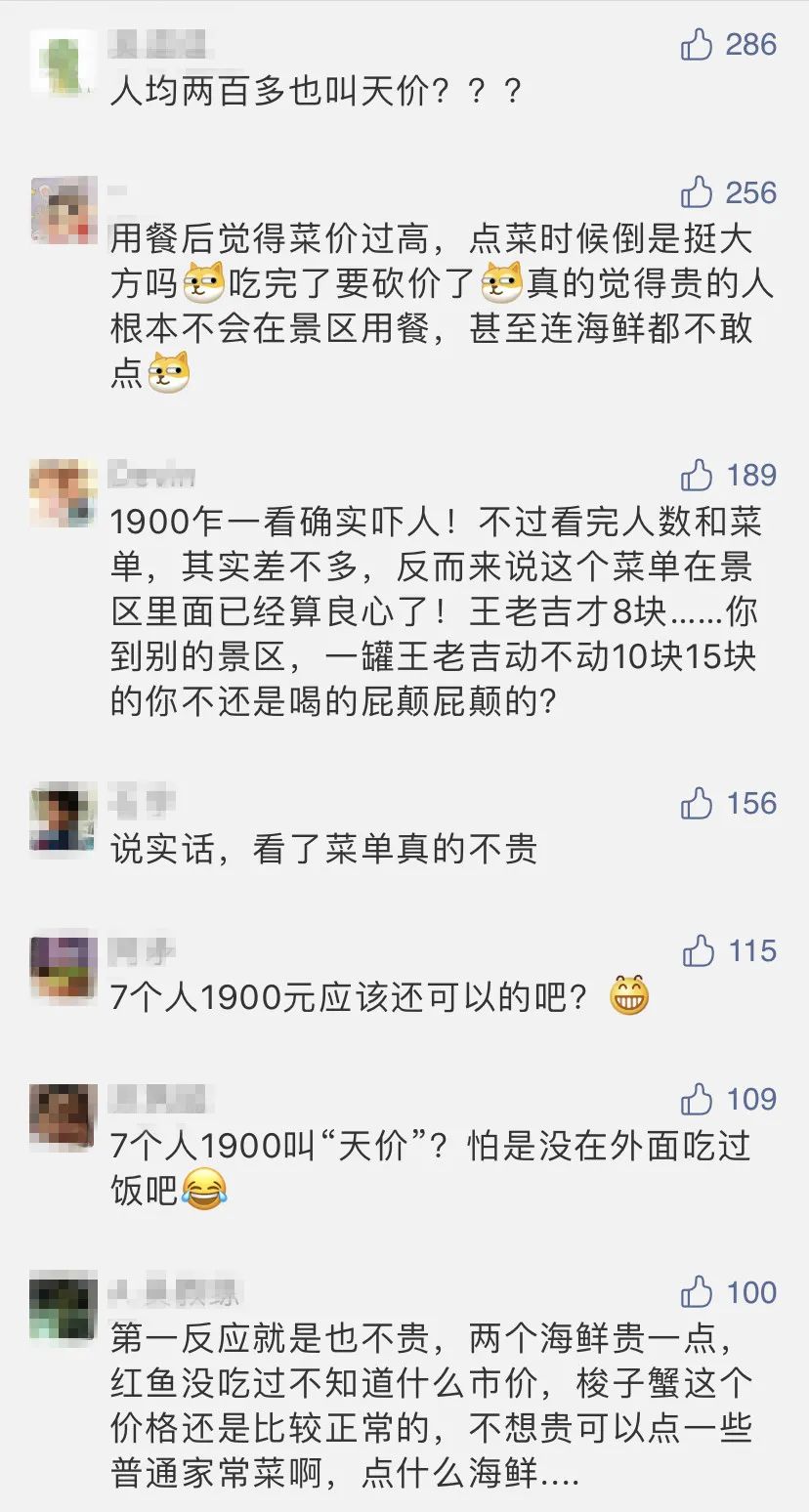
Task: Like the comment 说实话，看了菜单真的不贵
Action: [x=697, y=803]
